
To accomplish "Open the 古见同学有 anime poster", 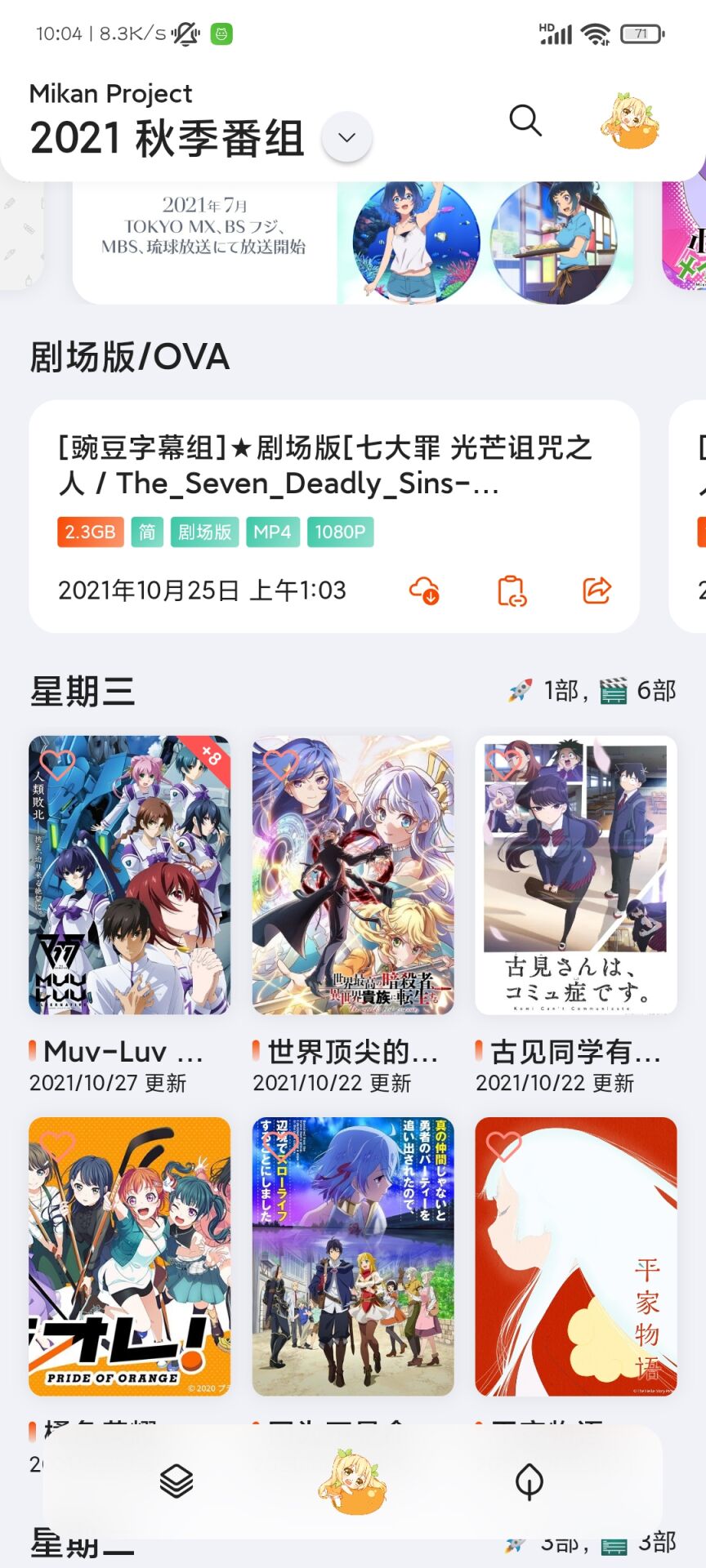I will coord(575,875).
